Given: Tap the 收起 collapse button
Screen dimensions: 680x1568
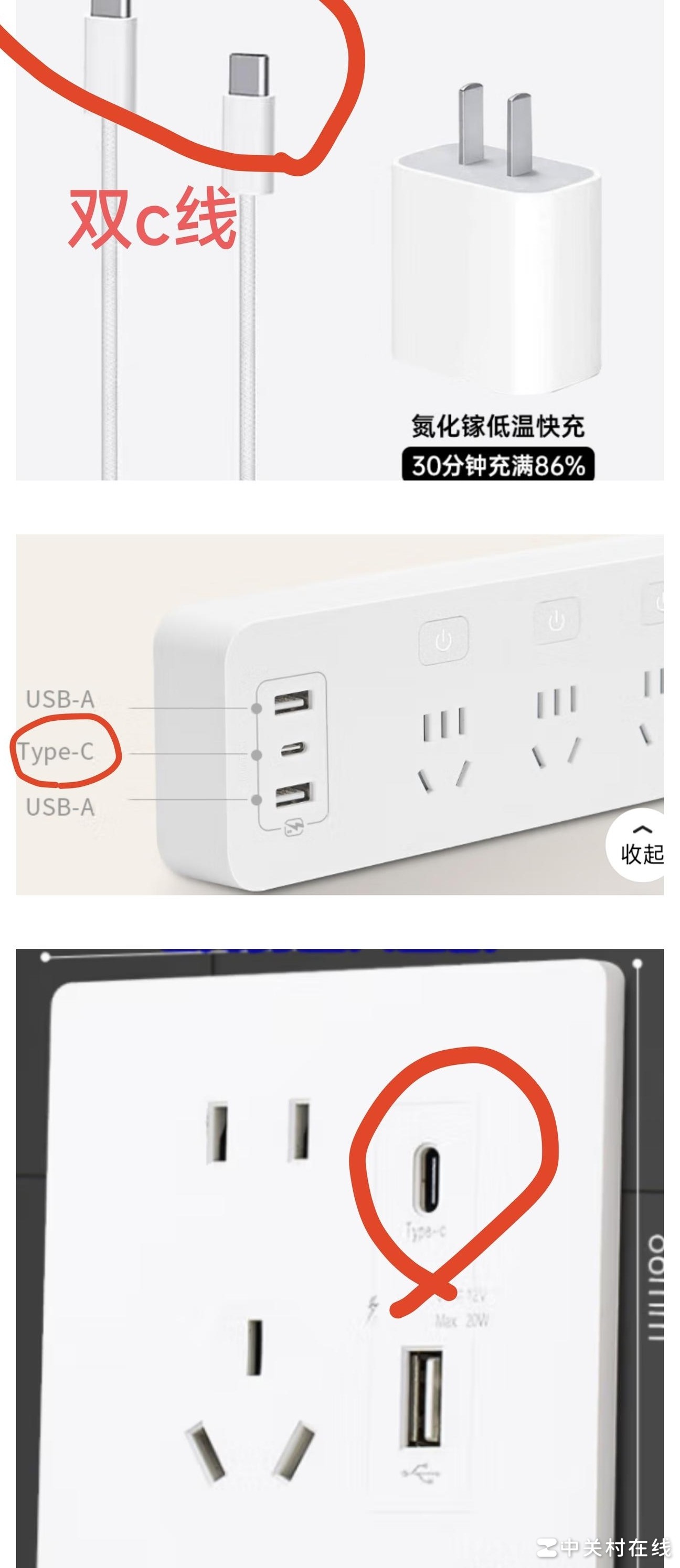Looking at the screenshot, I should point(642,845).
